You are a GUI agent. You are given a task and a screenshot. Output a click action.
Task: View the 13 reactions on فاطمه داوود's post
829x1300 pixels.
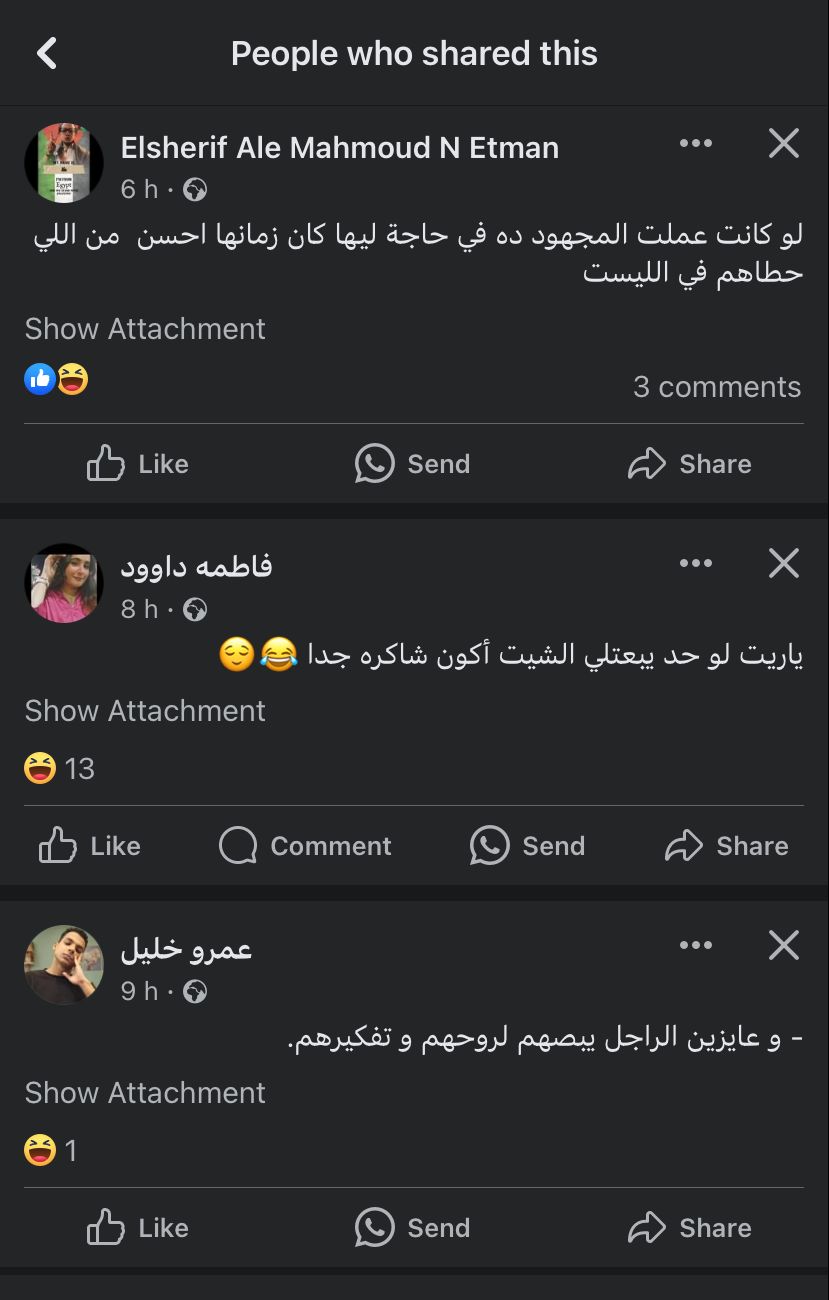(60, 769)
